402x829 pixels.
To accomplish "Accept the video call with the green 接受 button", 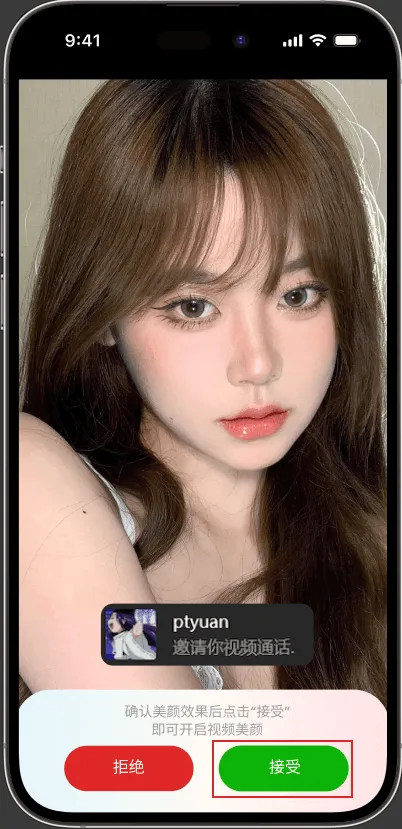I will coord(284,768).
